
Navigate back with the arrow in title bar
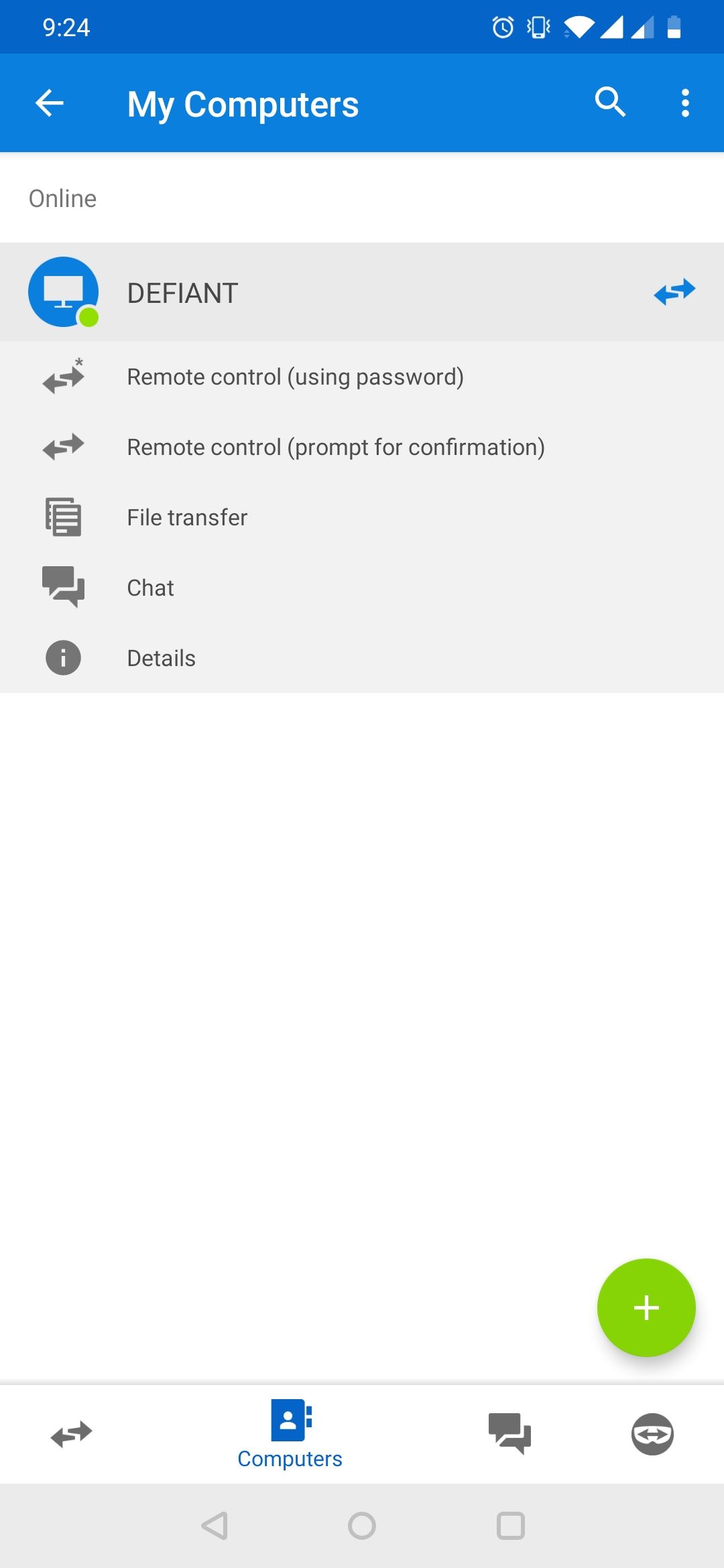[x=49, y=102]
